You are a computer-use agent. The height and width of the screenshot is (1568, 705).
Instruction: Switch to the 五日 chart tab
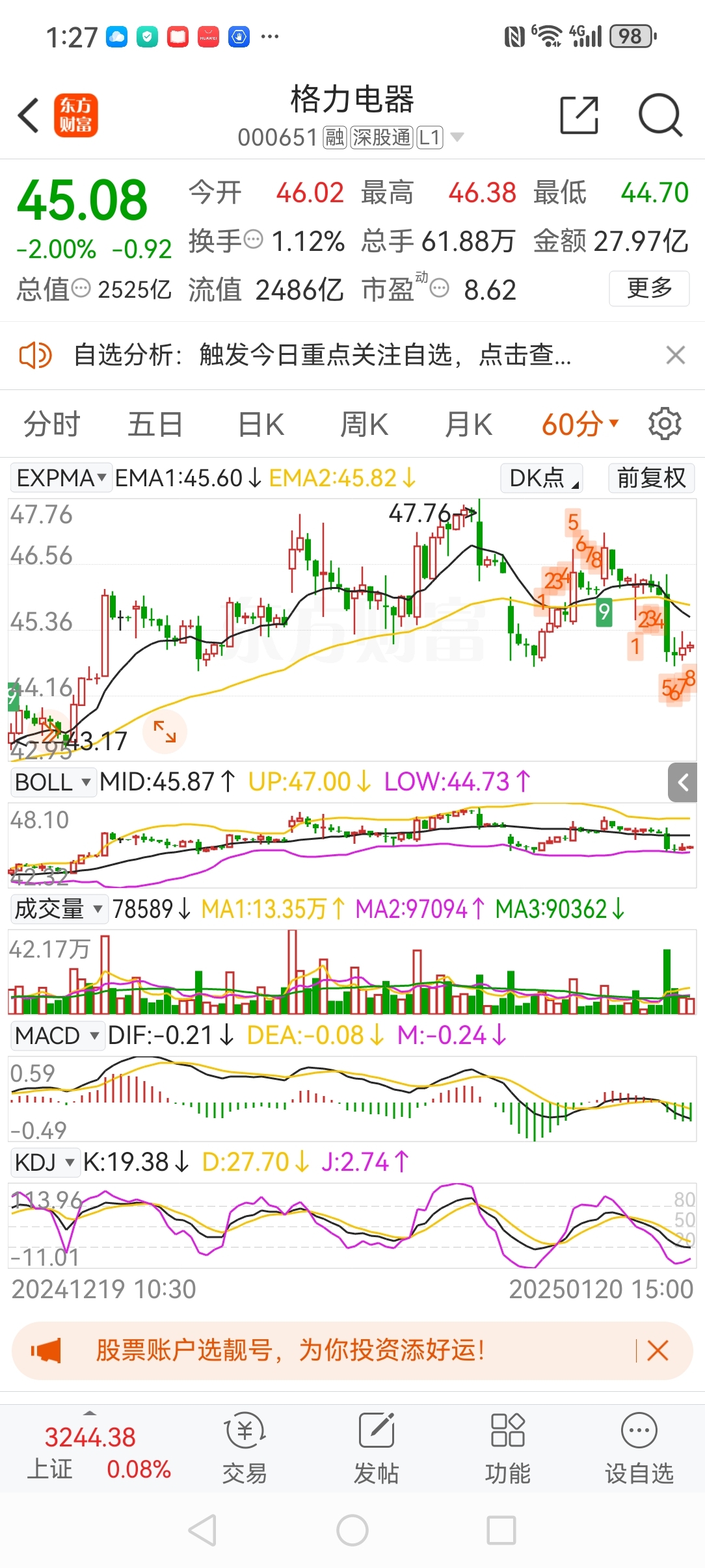(x=155, y=425)
